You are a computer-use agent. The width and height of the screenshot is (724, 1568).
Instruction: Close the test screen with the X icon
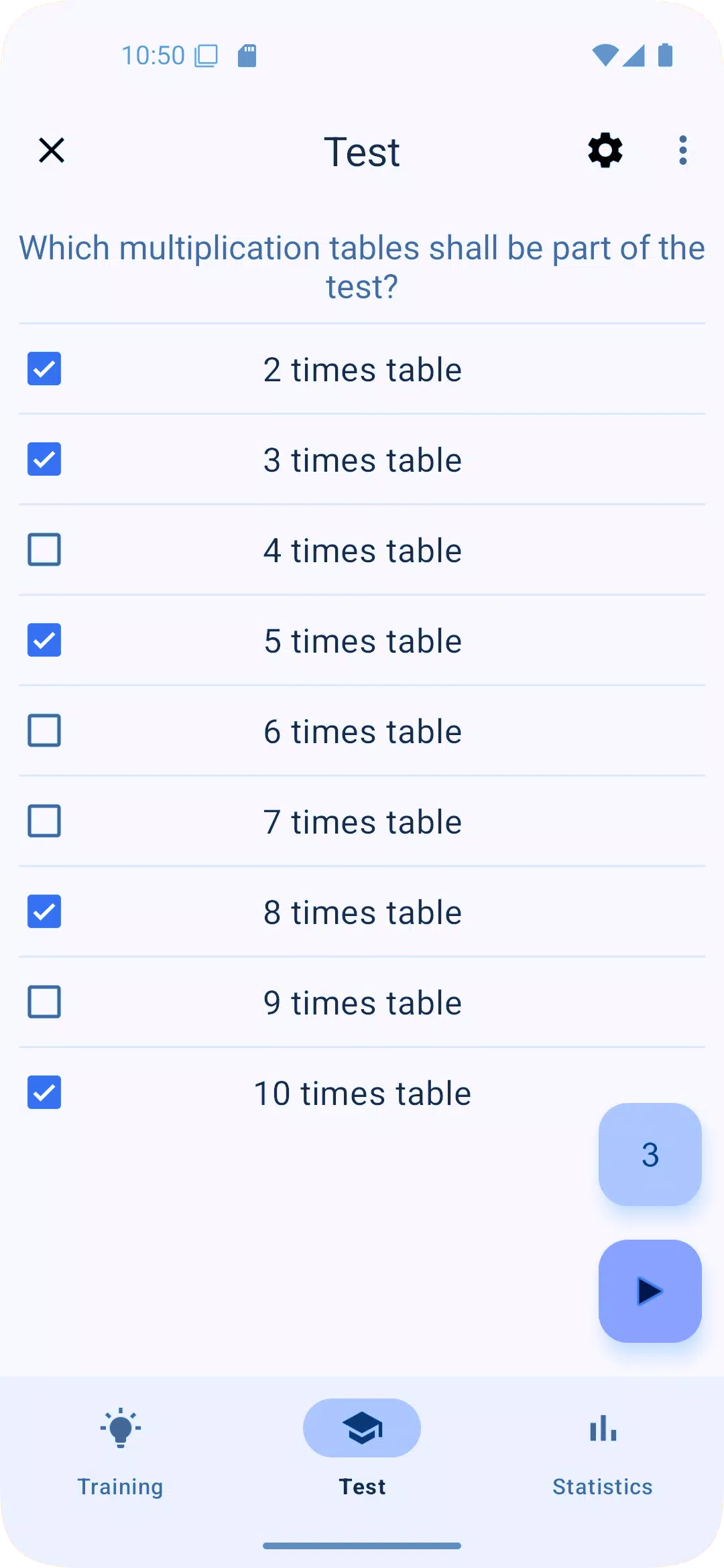pos(52,151)
